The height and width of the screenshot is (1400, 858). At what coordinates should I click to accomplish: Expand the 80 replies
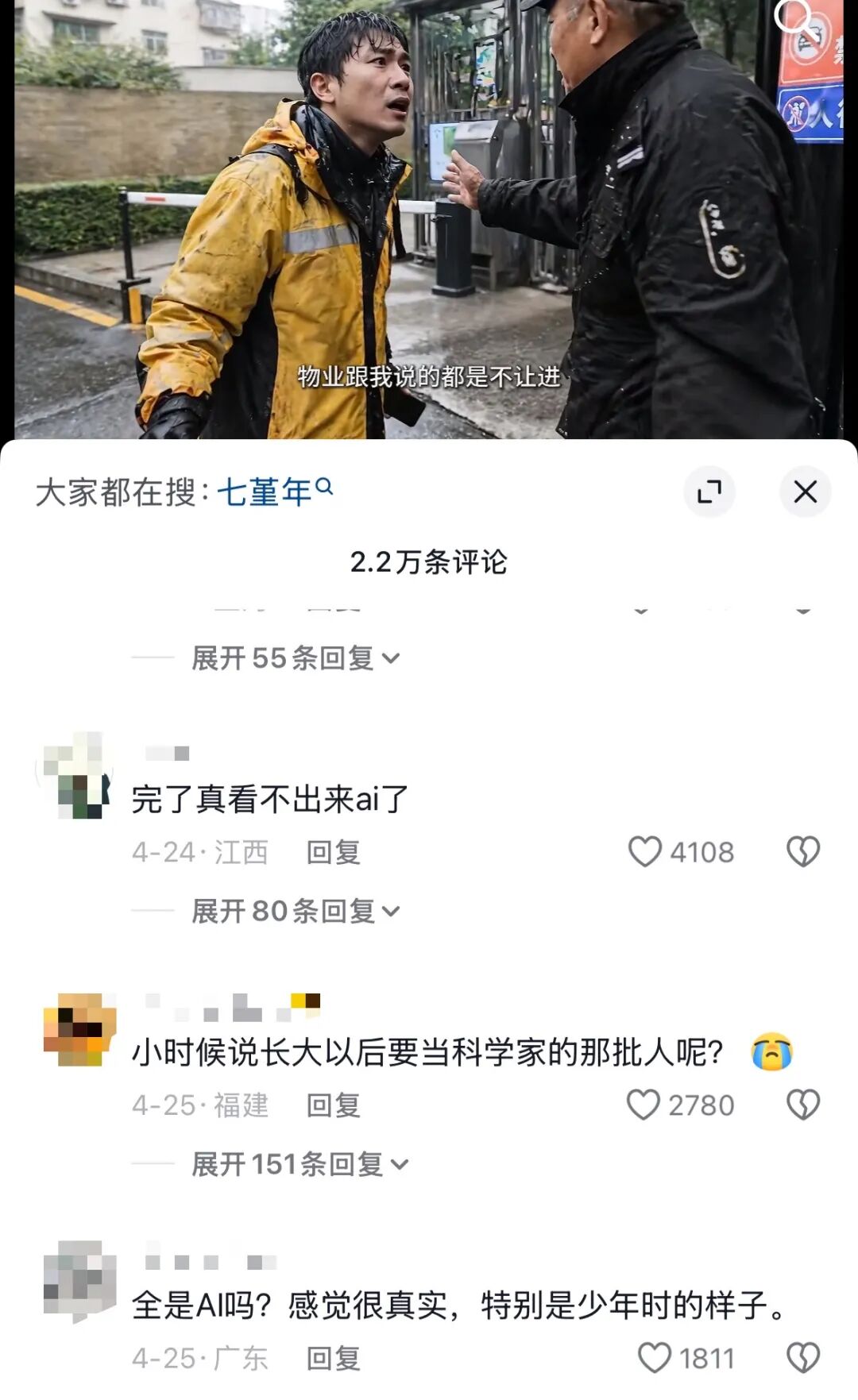(x=296, y=911)
